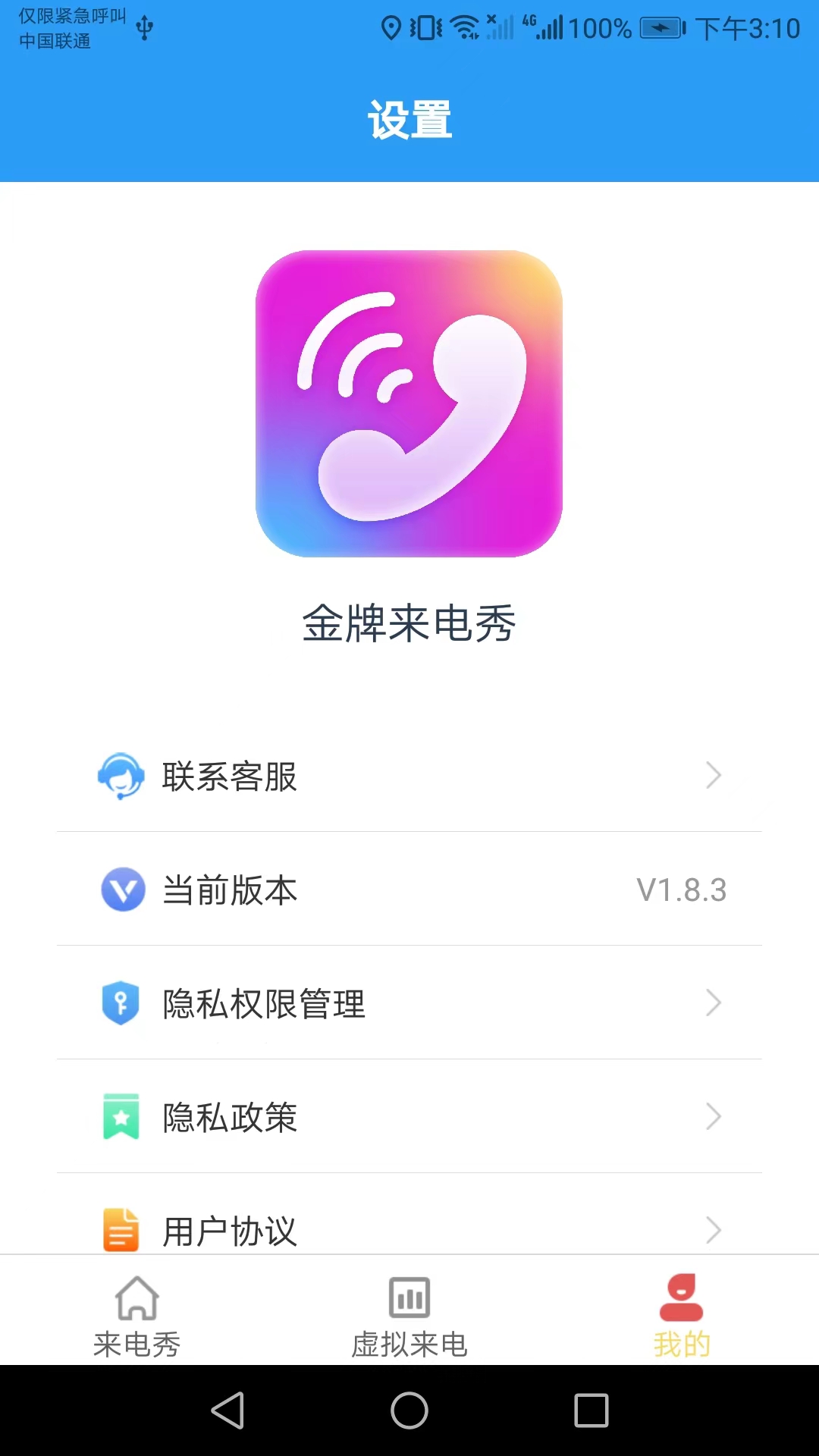Expand the 联系客服 row chevron

(x=714, y=775)
